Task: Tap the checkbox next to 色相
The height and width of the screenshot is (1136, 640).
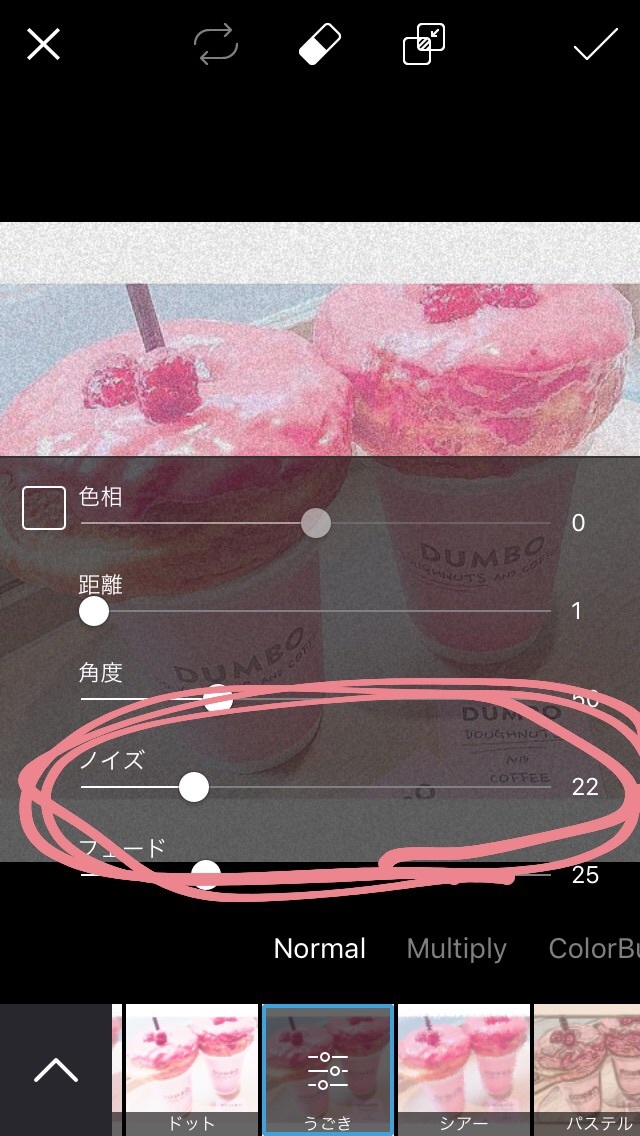Action: point(44,508)
